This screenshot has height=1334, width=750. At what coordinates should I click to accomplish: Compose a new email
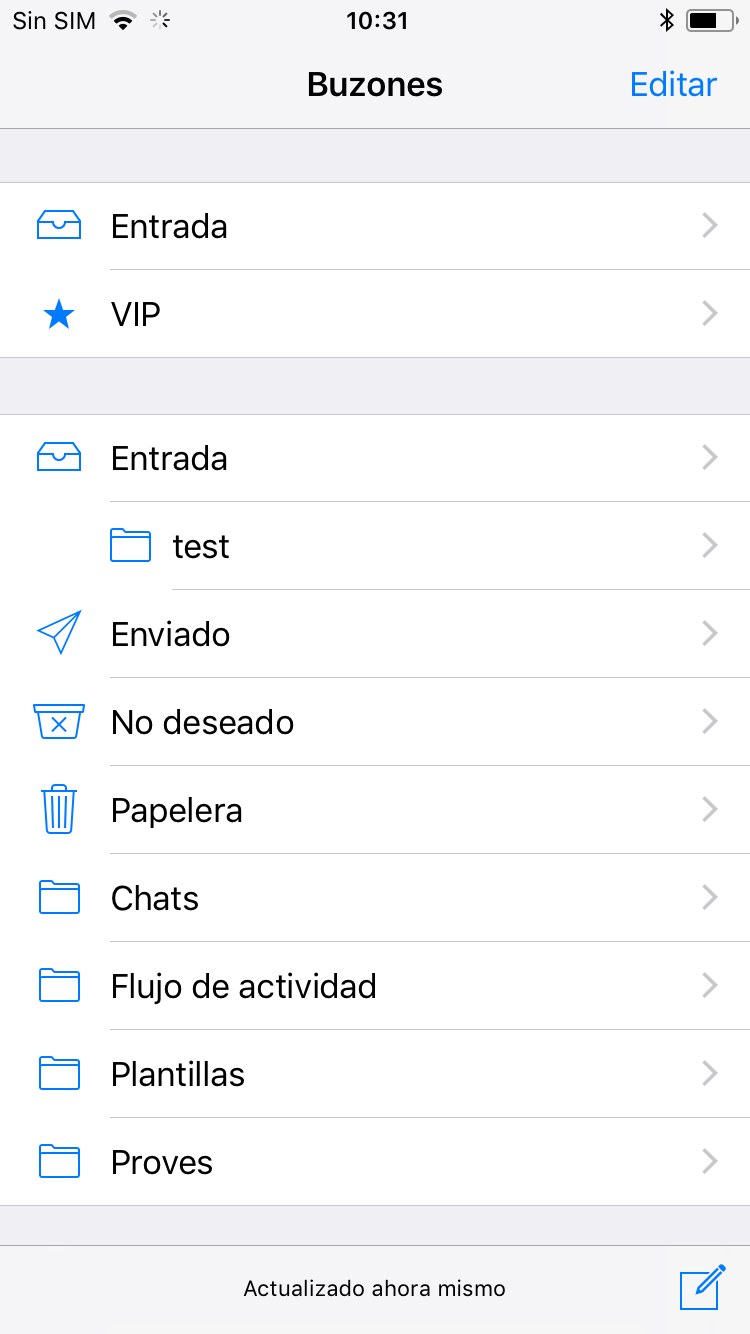point(702,1288)
